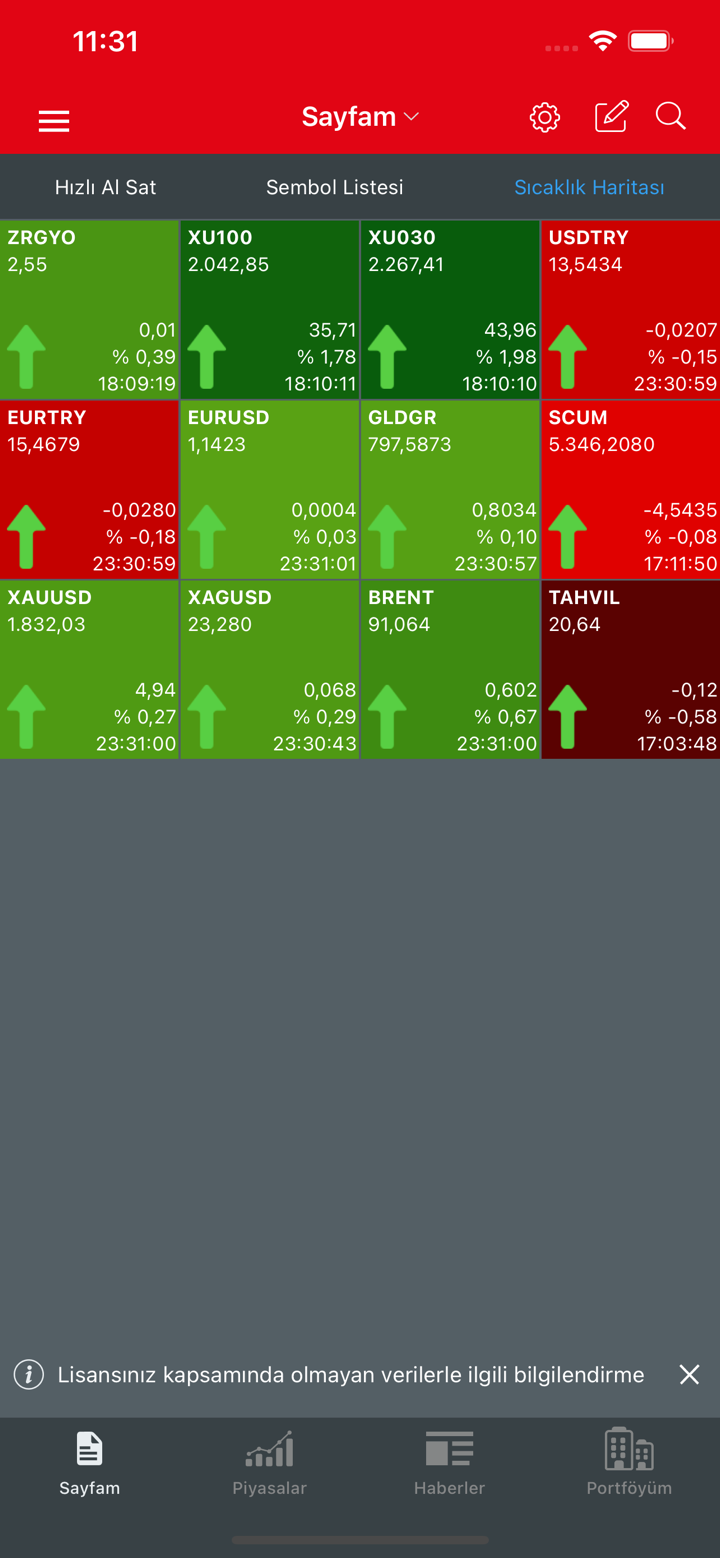This screenshot has height=1558, width=720.
Task: Open the ZRGYO heatmap tile
Action: coord(90,310)
